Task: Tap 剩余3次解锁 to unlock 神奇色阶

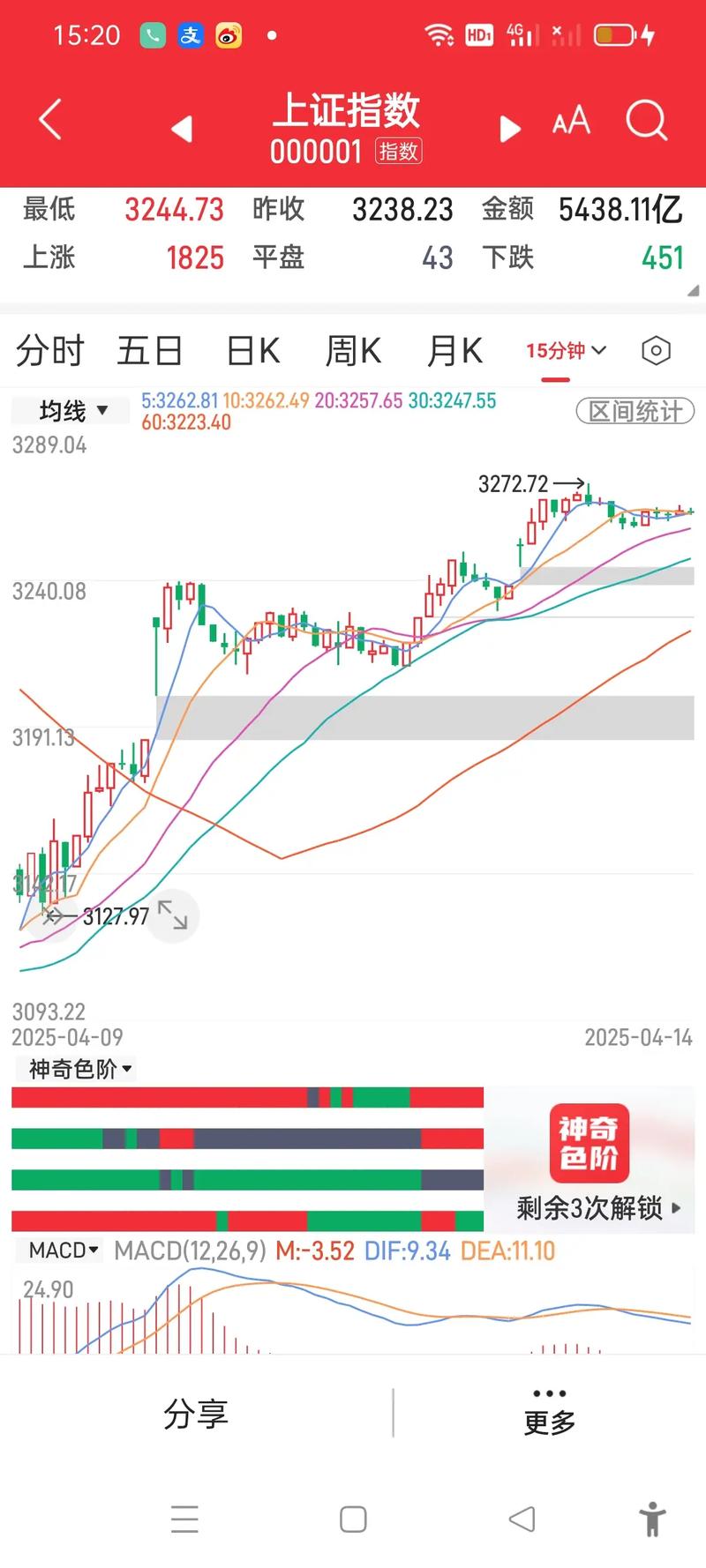Action: pos(590,1209)
